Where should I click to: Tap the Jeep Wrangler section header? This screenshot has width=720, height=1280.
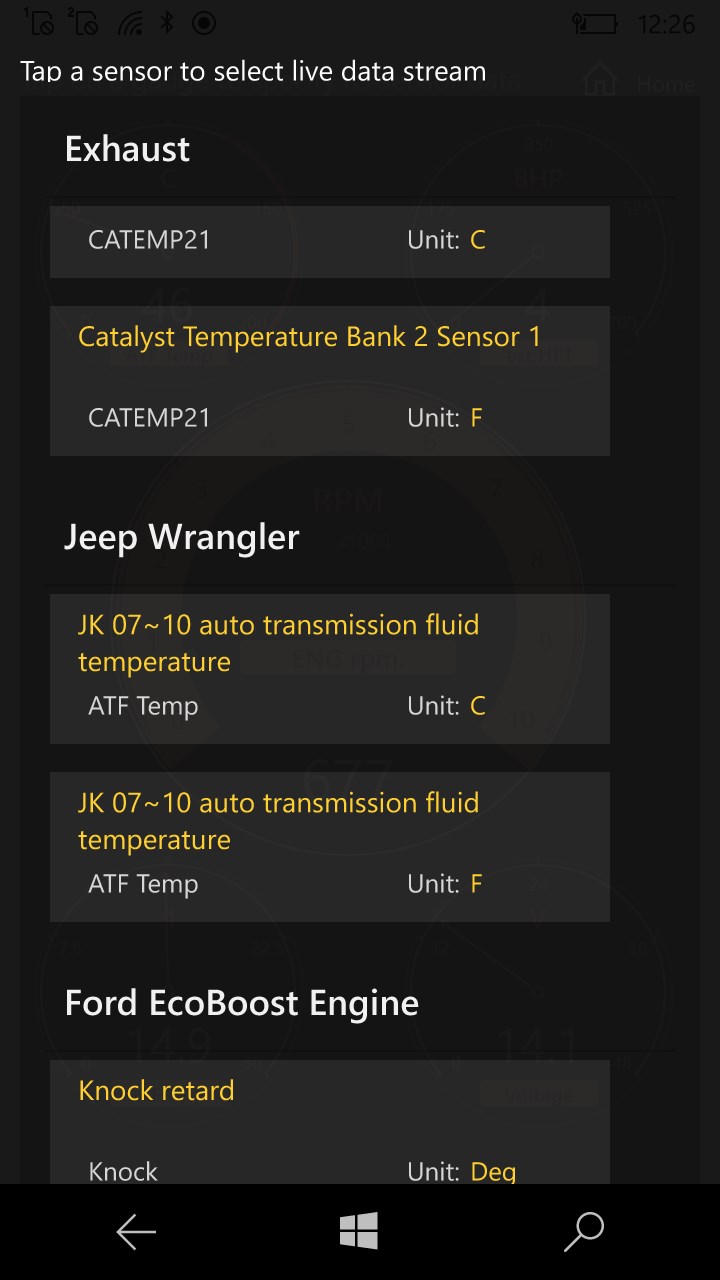pos(181,537)
